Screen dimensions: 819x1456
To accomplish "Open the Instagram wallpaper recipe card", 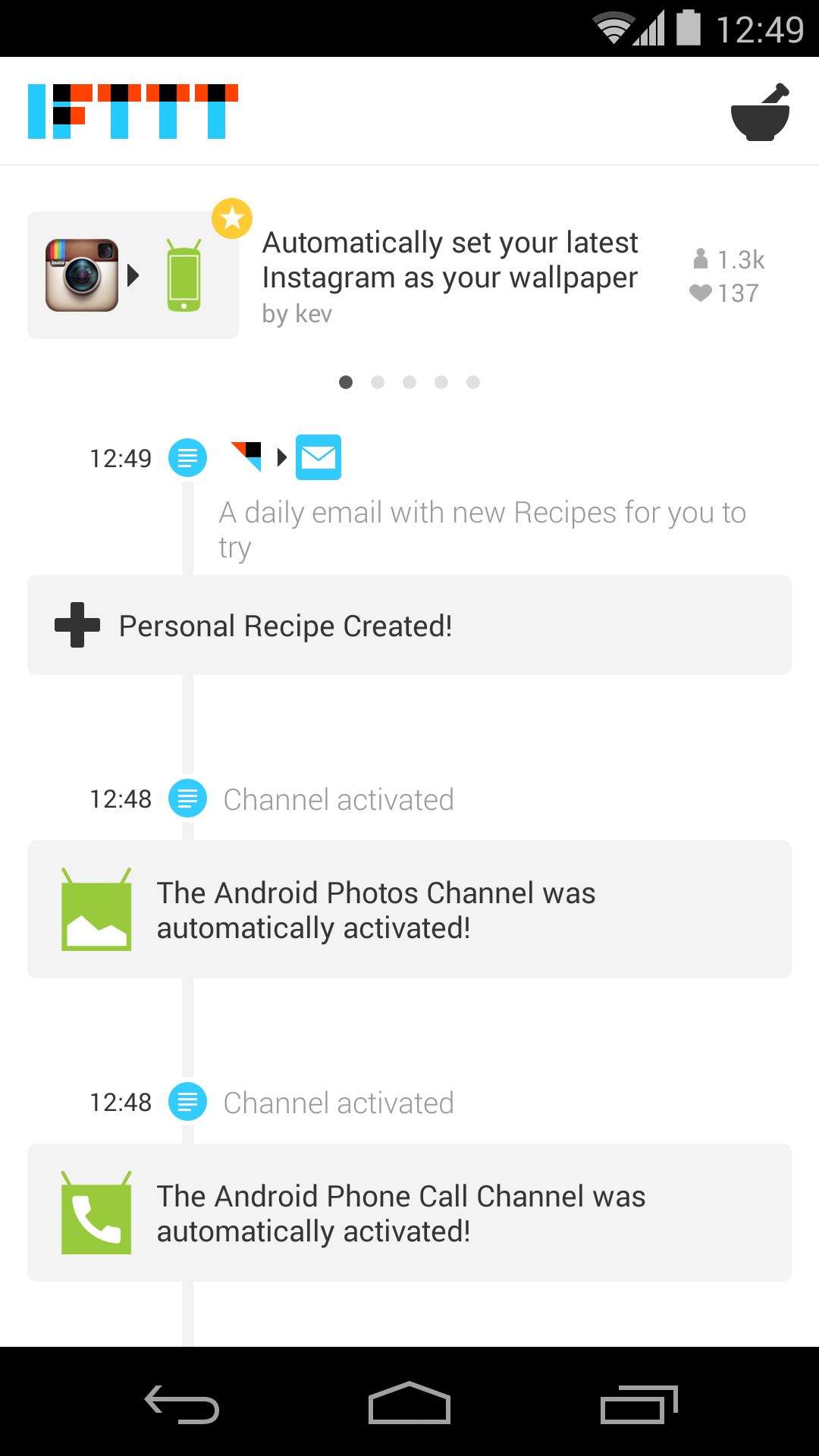I will (409, 275).
